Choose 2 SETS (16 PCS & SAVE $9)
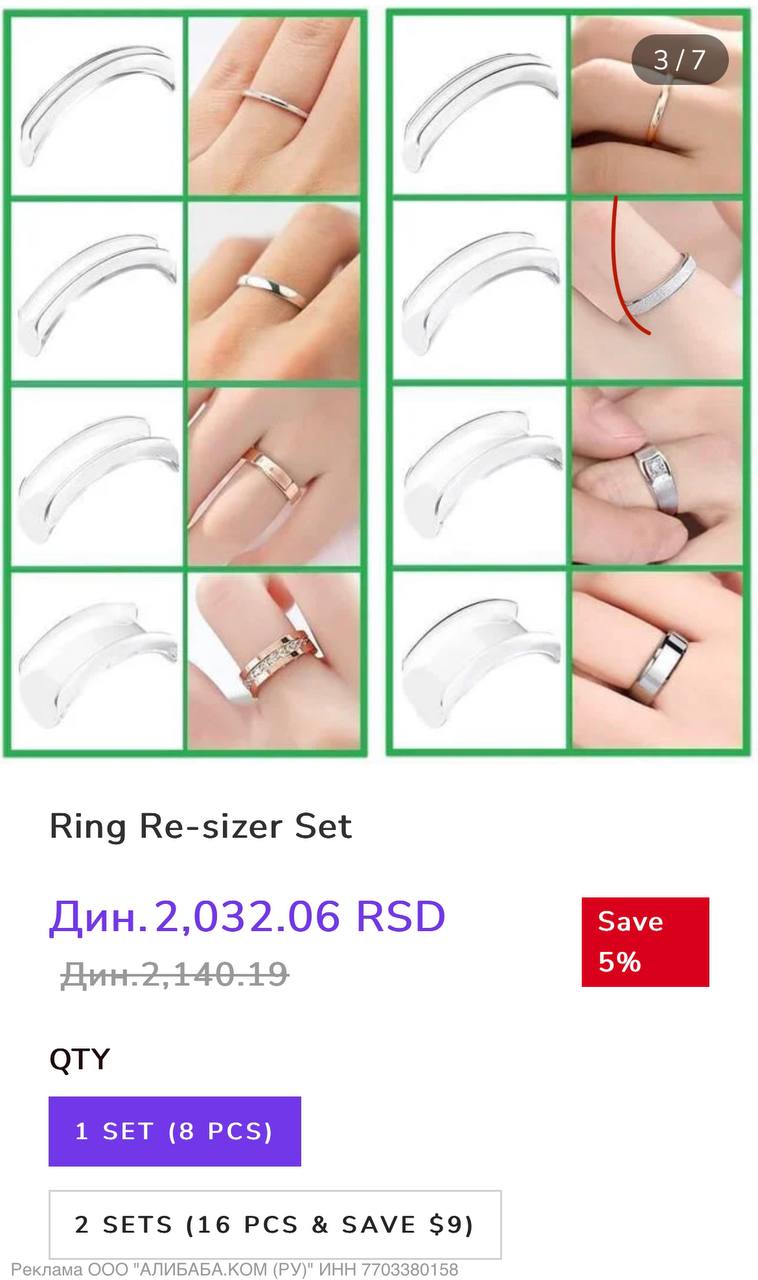This screenshot has width=758, height=1280. [x=274, y=1224]
